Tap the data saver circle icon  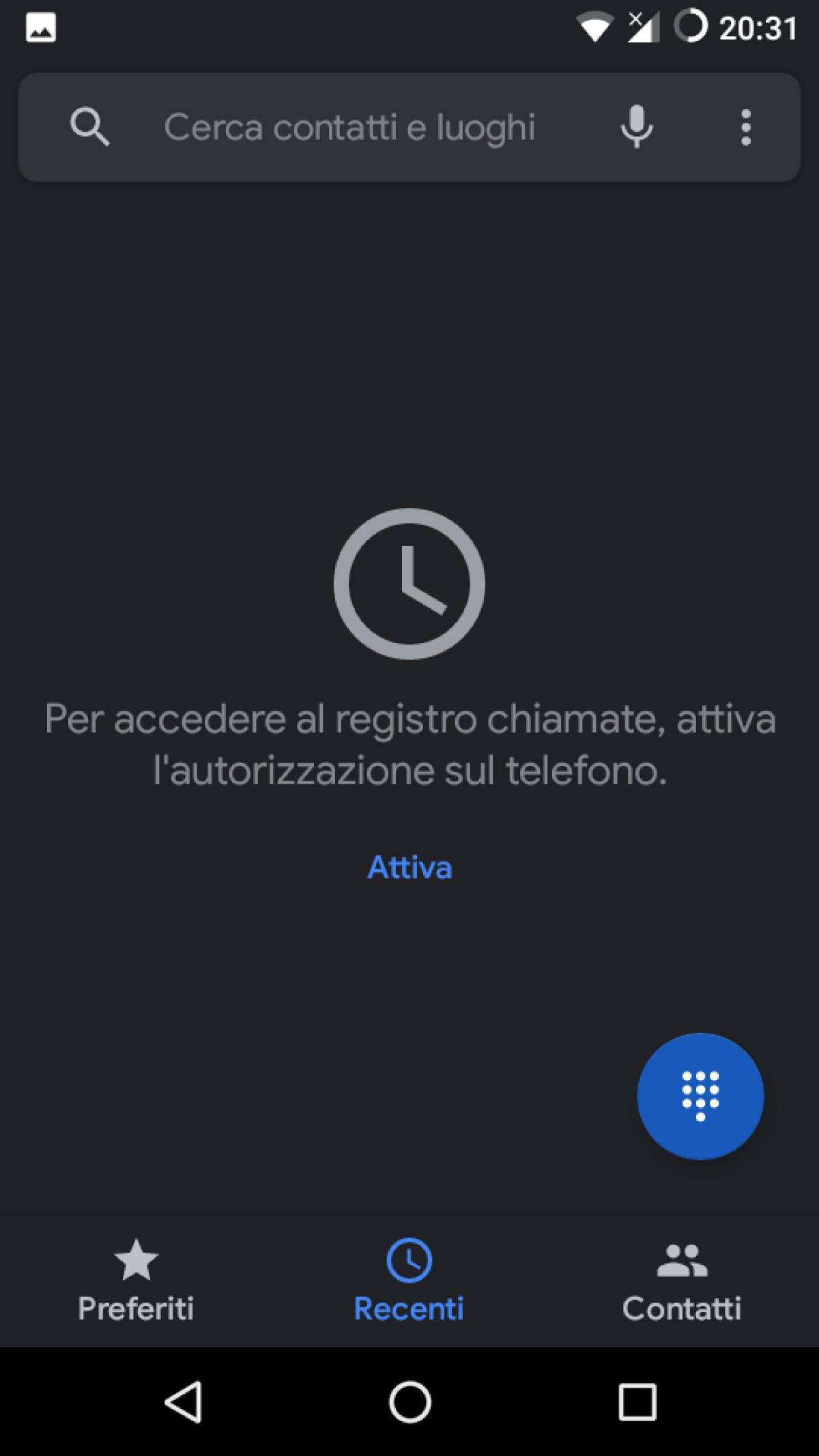point(691,26)
